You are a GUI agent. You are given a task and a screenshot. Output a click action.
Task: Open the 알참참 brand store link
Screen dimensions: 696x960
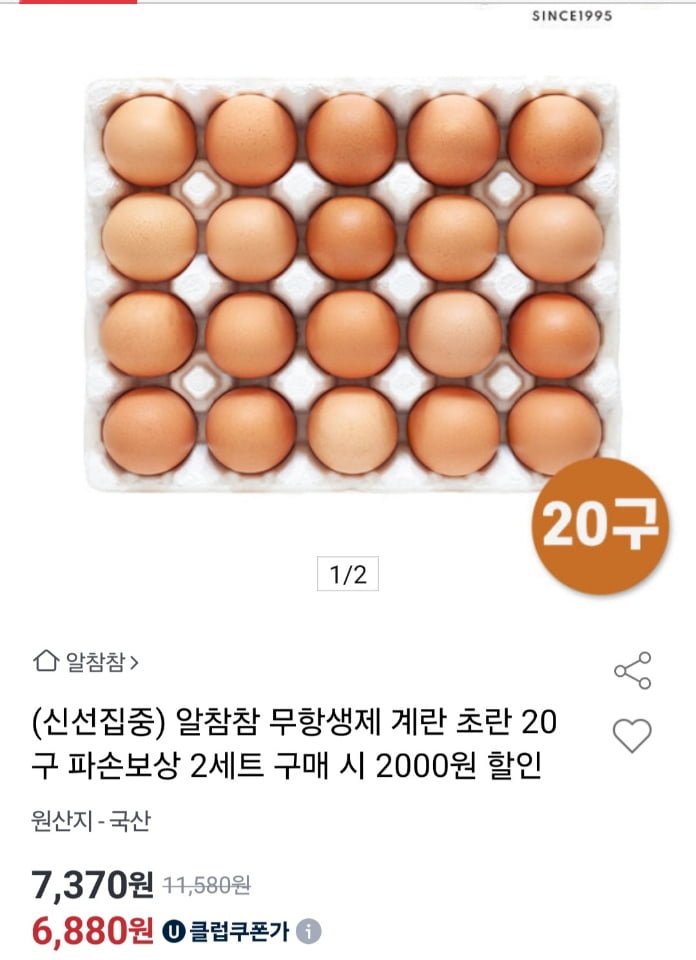86,661
